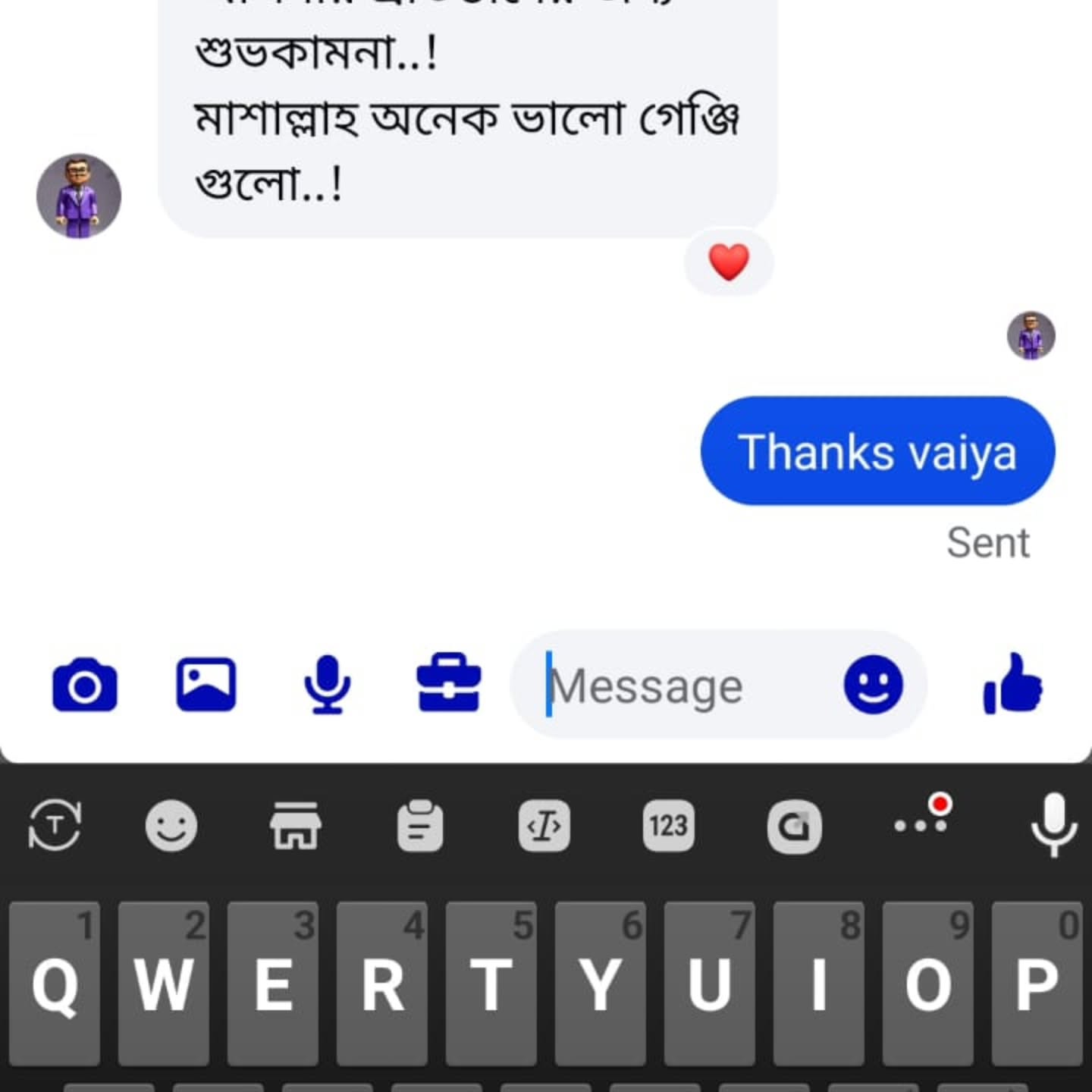1092x1092 pixels.
Task: Tap the "Thanks vaiya" sent message bubble
Action: point(877,451)
